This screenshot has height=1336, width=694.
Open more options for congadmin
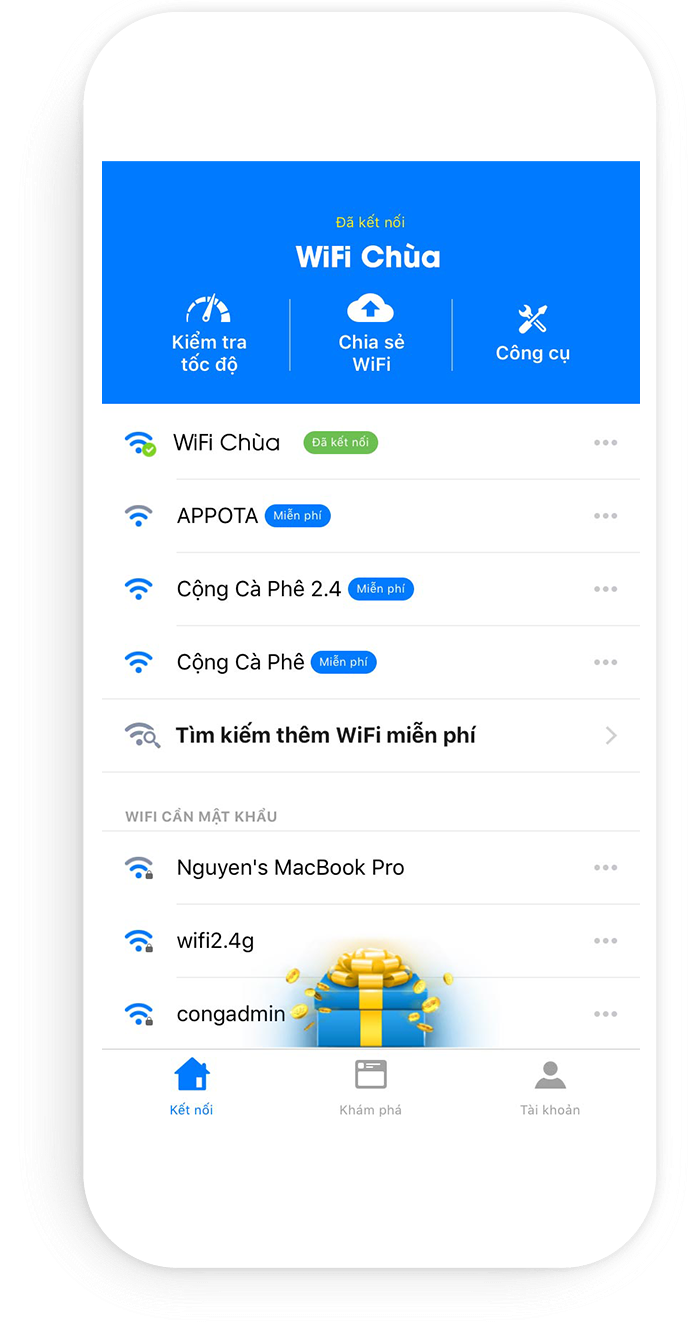pyautogui.click(x=605, y=1014)
